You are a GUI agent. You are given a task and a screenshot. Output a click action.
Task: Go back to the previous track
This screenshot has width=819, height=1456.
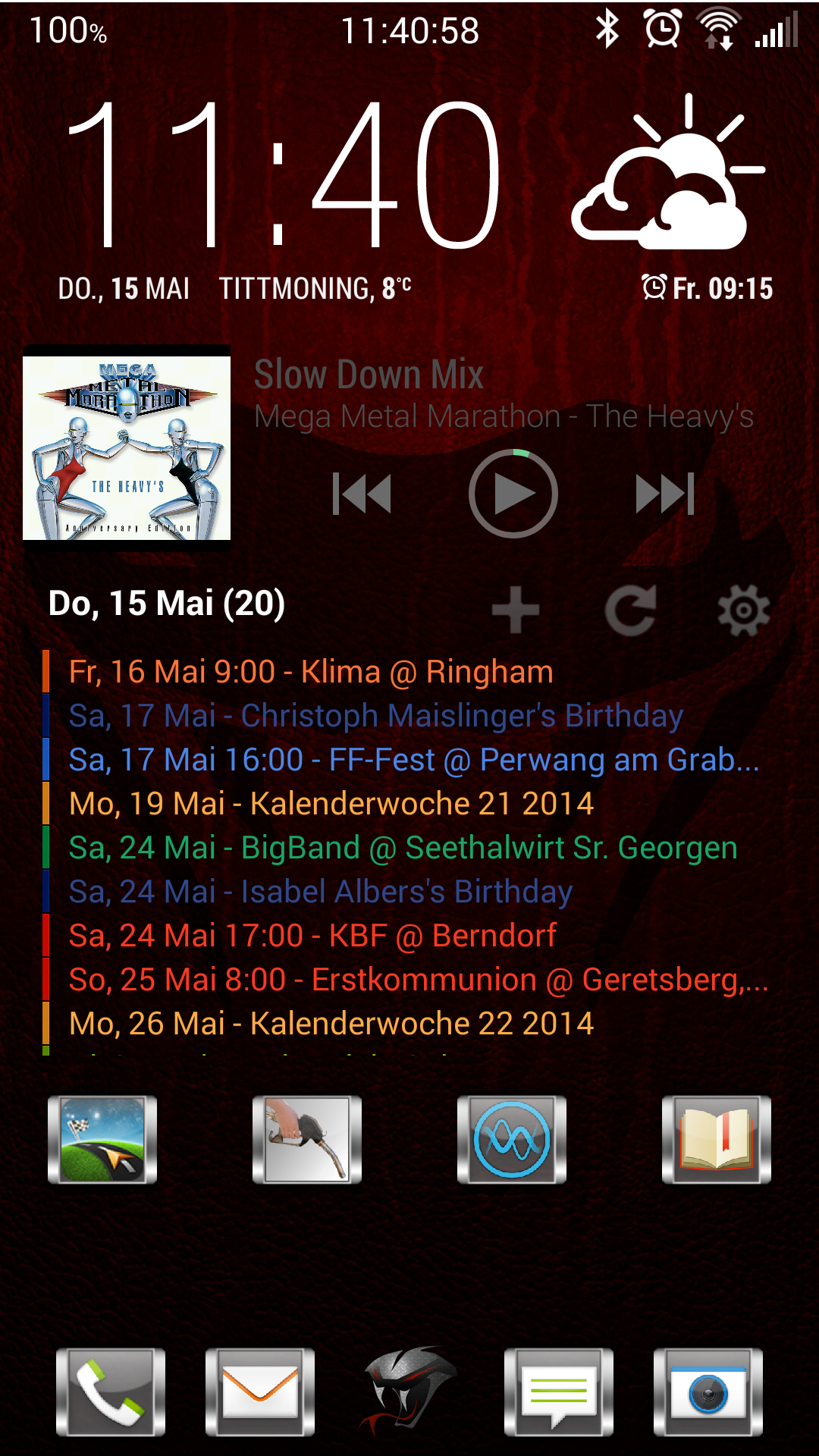[362, 494]
